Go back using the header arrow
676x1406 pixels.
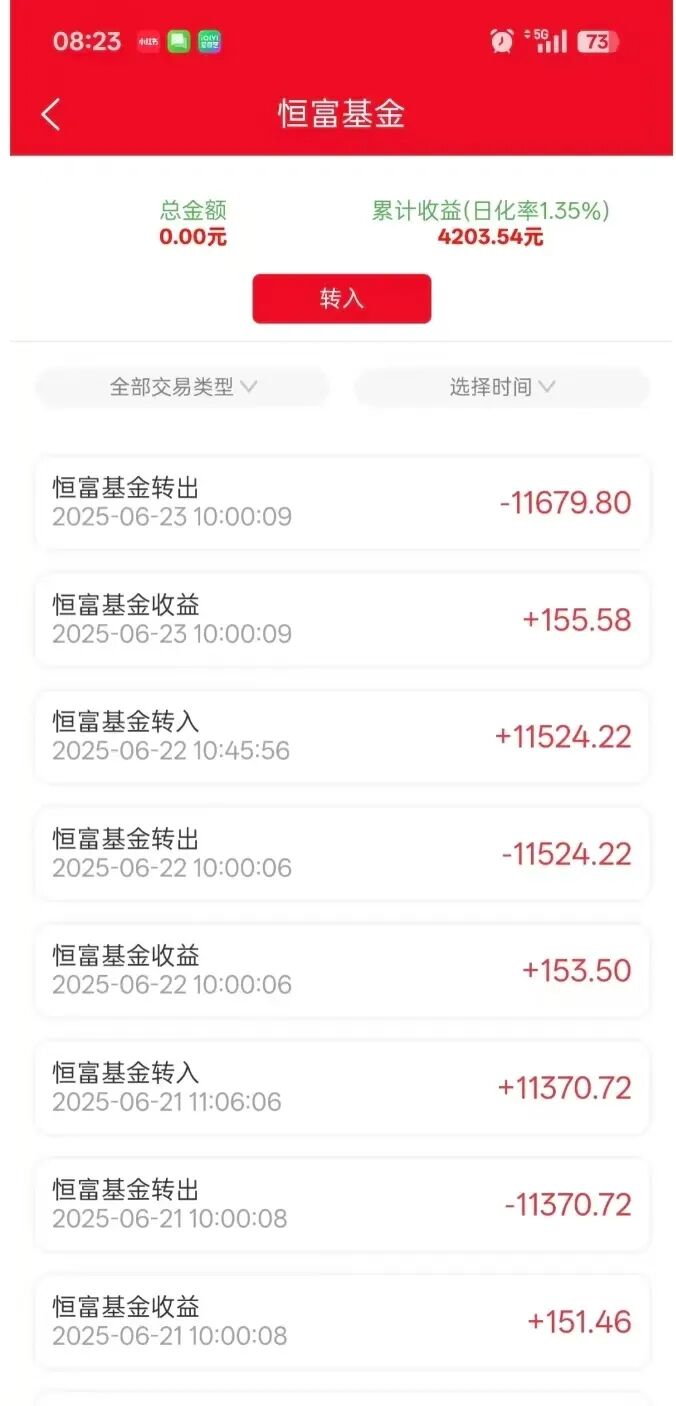(x=51, y=115)
